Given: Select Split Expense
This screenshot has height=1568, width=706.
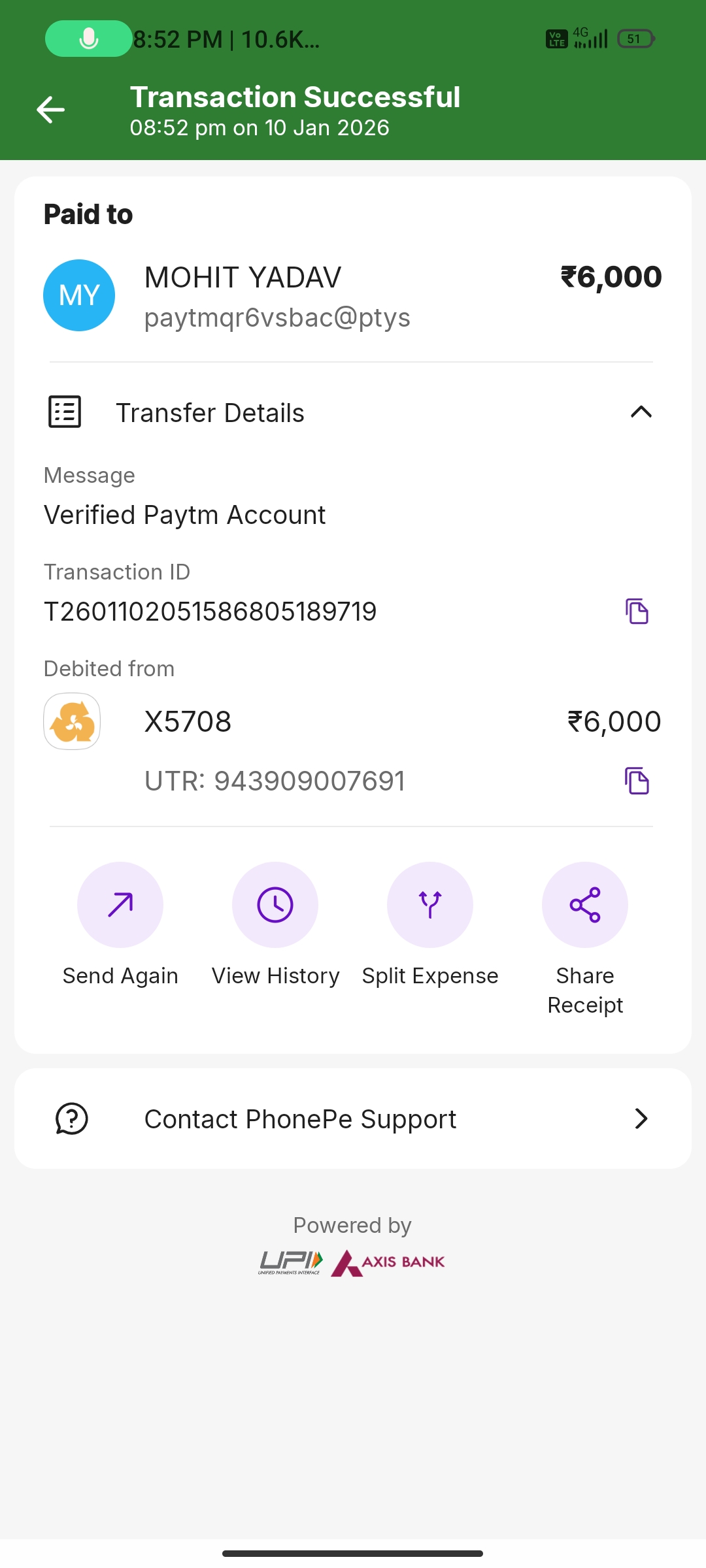Looking at the screenshot, I should pos(430,905).
